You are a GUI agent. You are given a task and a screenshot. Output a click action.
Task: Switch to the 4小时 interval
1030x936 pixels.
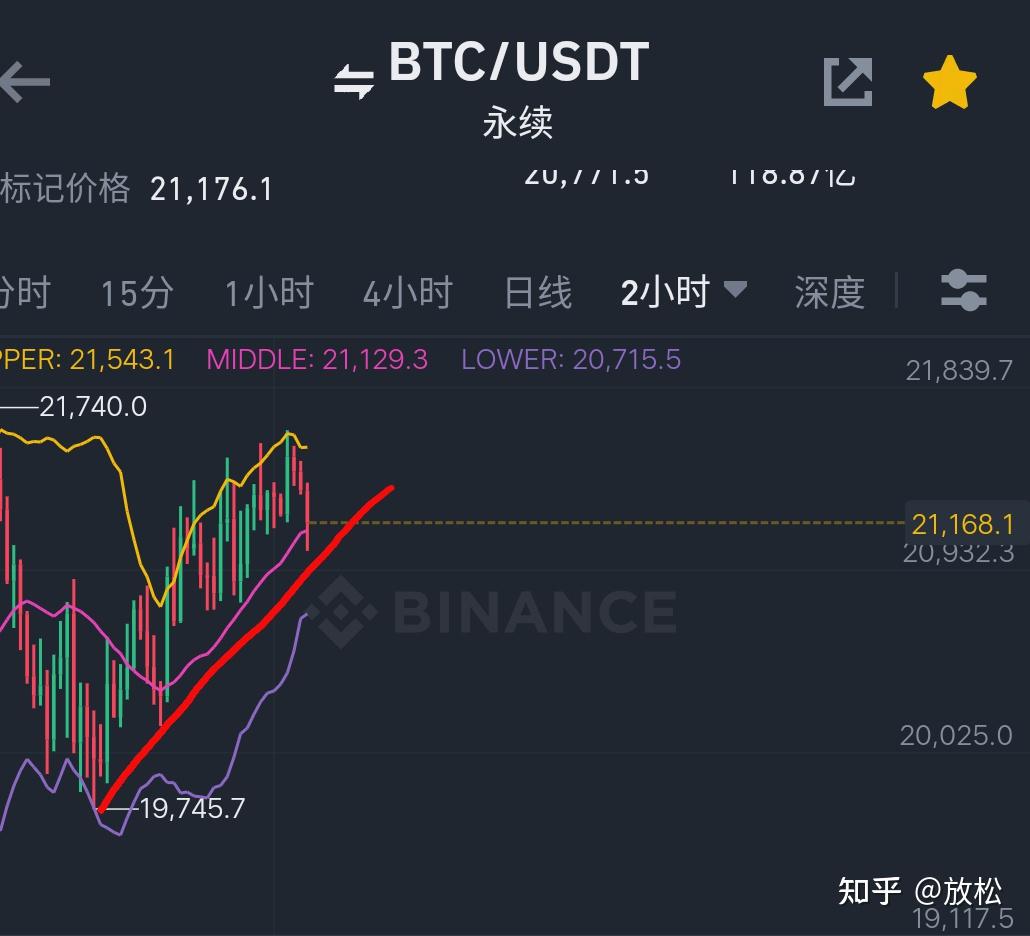pos(407,293)
